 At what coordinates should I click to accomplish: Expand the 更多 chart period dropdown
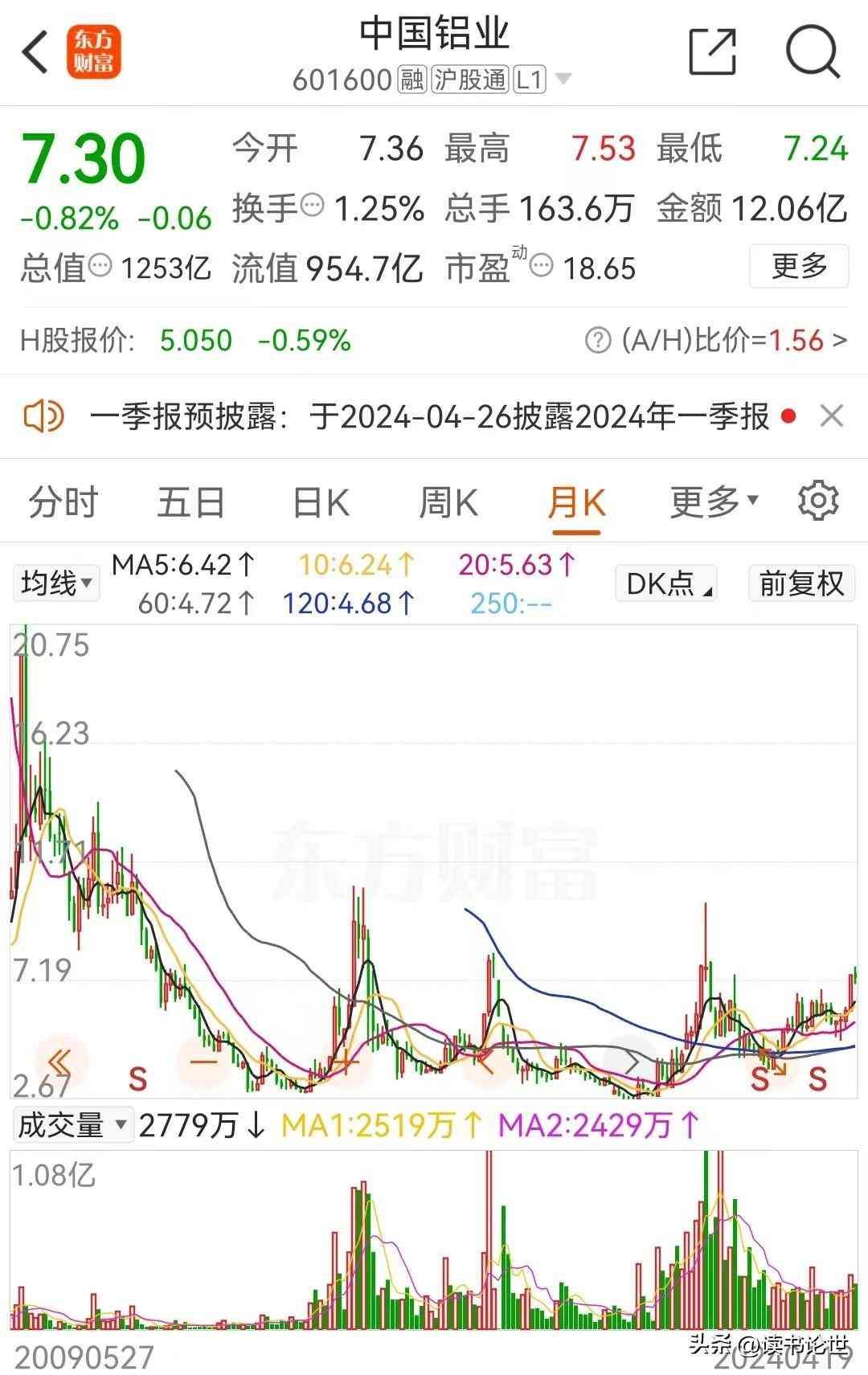[x=714, y=502]
